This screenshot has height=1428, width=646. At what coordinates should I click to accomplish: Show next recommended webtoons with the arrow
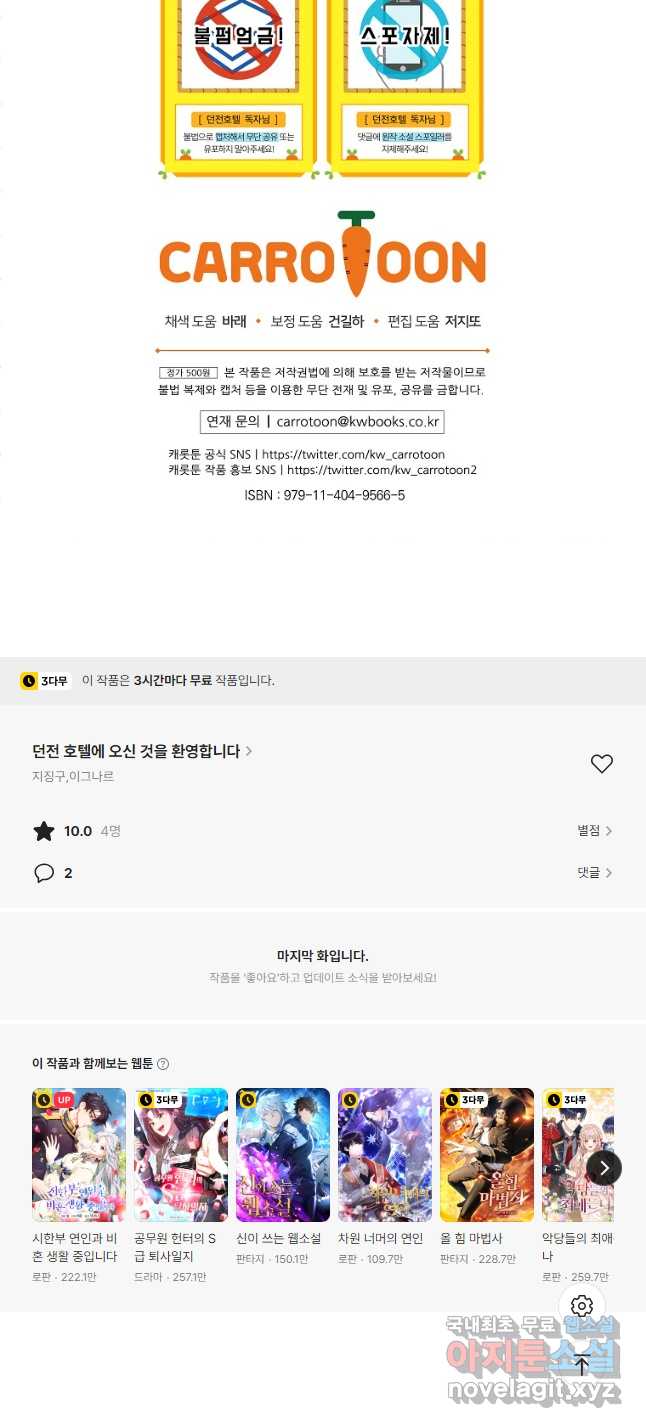click(604, 1167)
